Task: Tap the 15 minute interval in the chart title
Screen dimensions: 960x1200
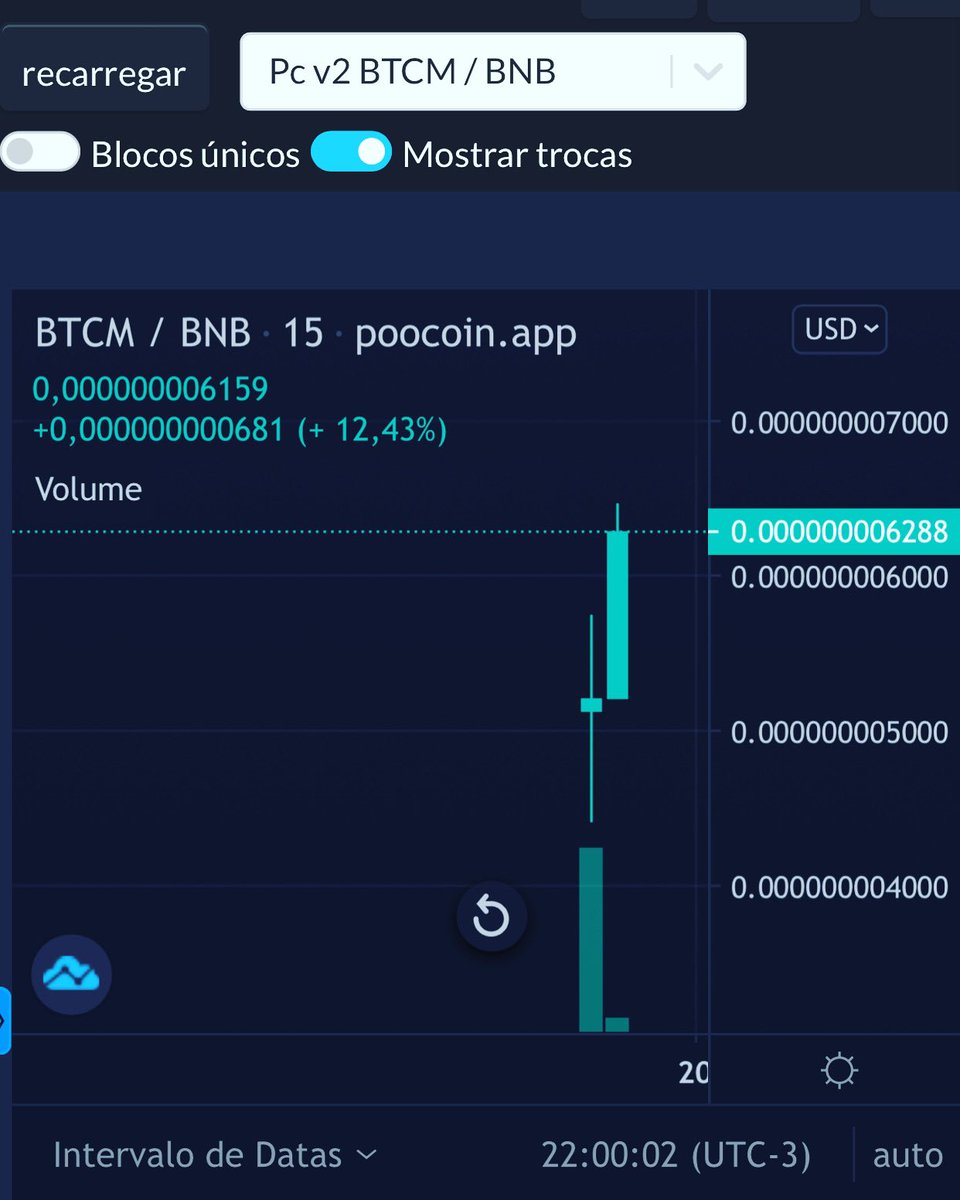Action: tap(303, 333)
